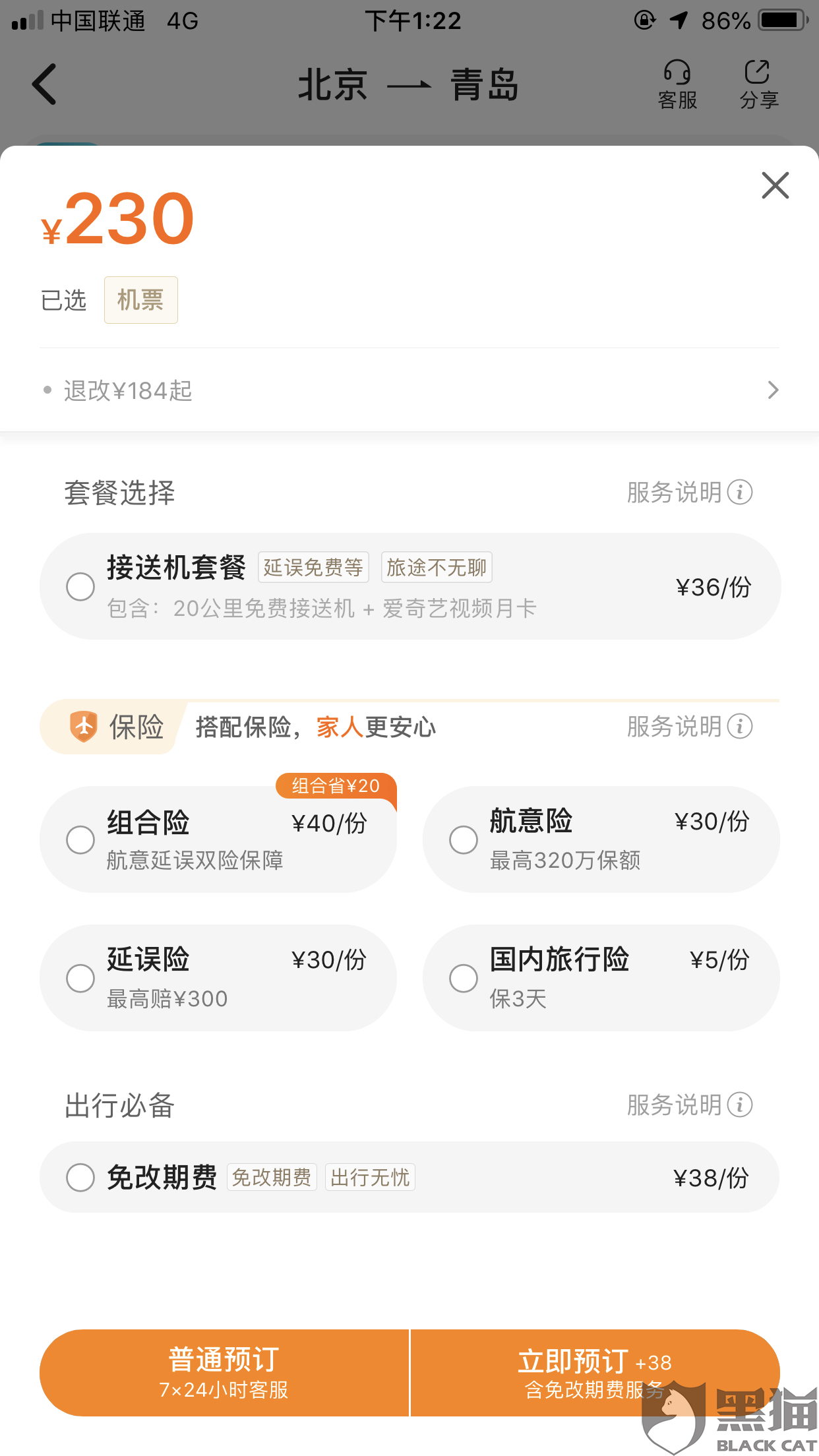Screen dimensions: 819x1456
Task: Share this flight via 分享
Action: (758, 84)
